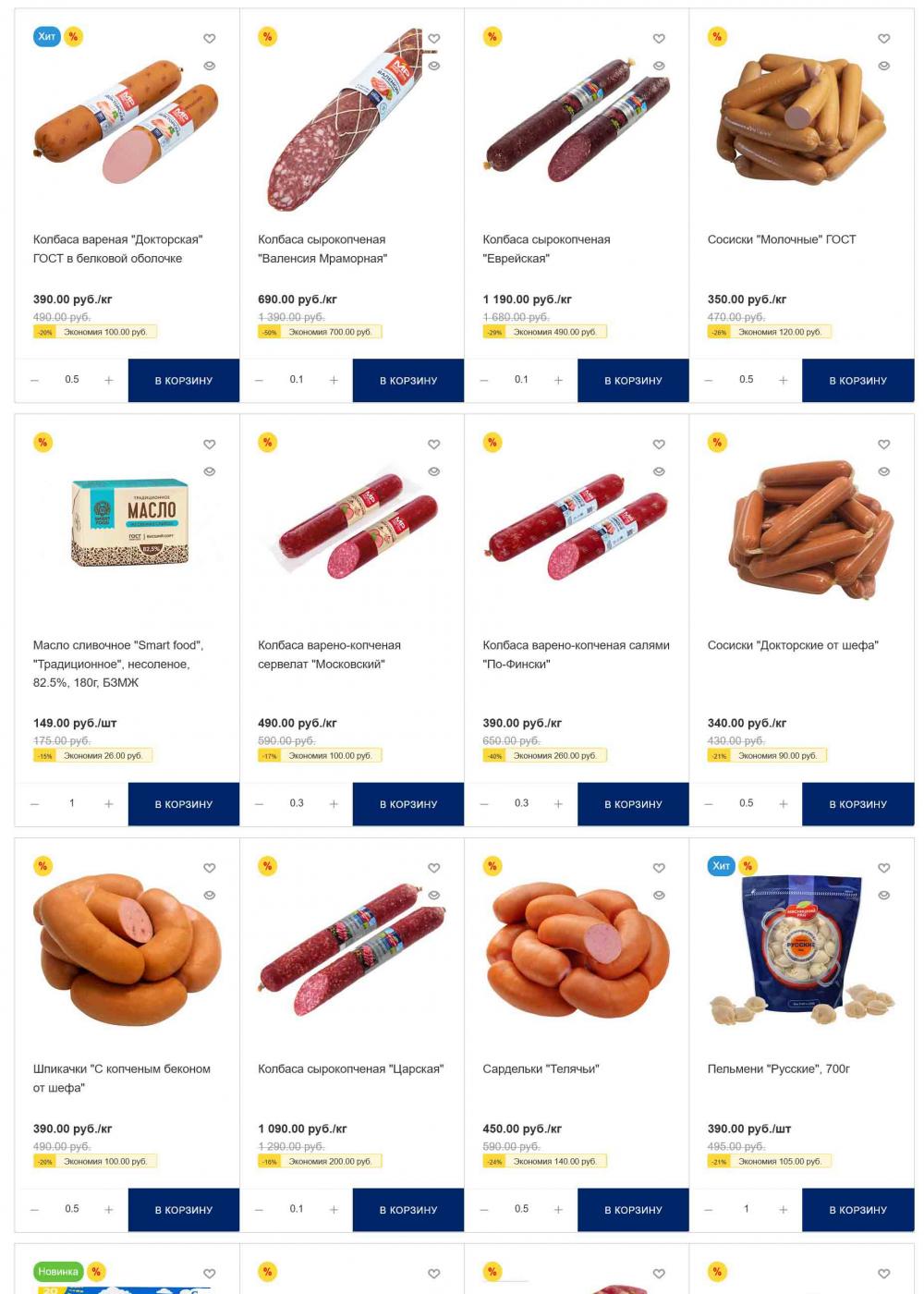Screen dimensions: 924x1294
Task: Open Сардельки "Телячьи" product page
Action: 541,1068
